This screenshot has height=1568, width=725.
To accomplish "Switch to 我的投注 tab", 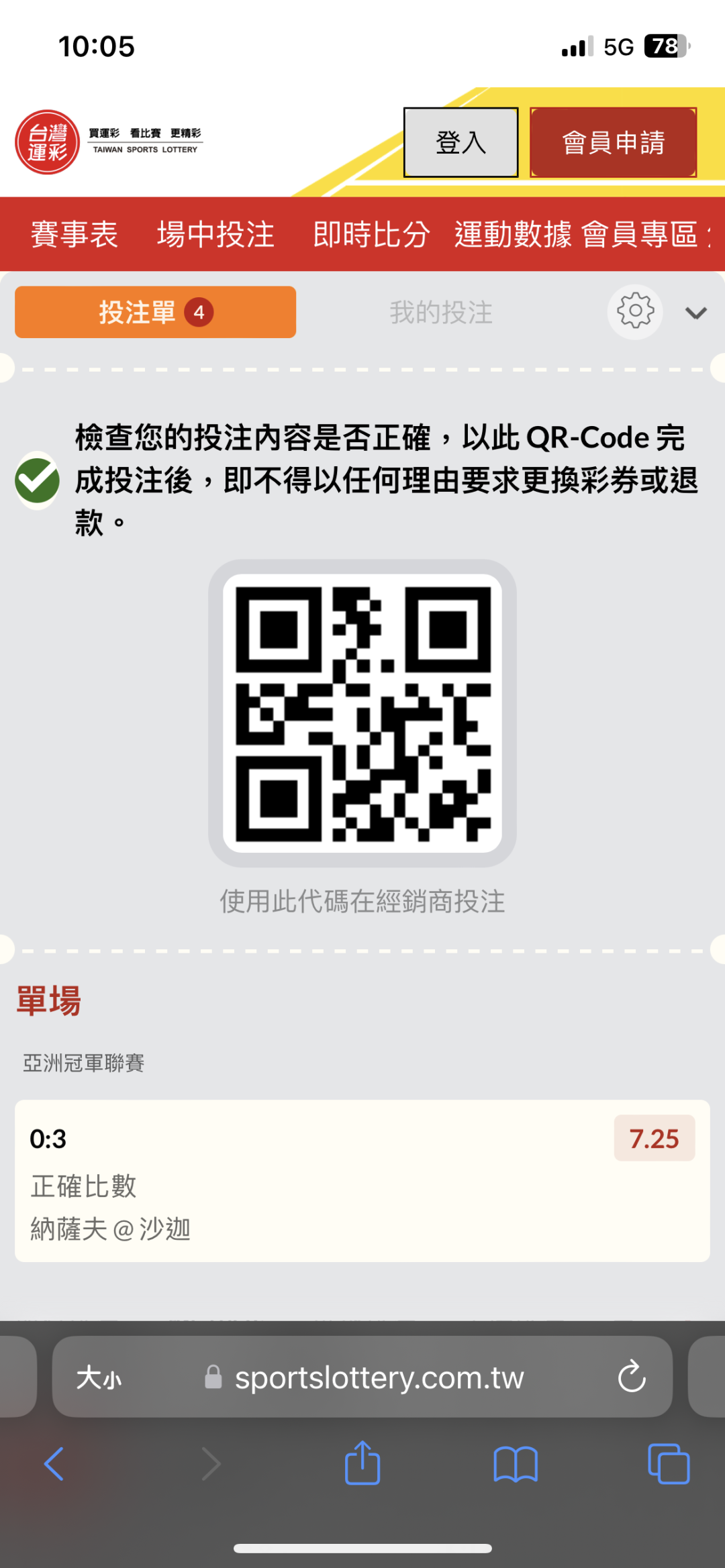I will [441, 313].
